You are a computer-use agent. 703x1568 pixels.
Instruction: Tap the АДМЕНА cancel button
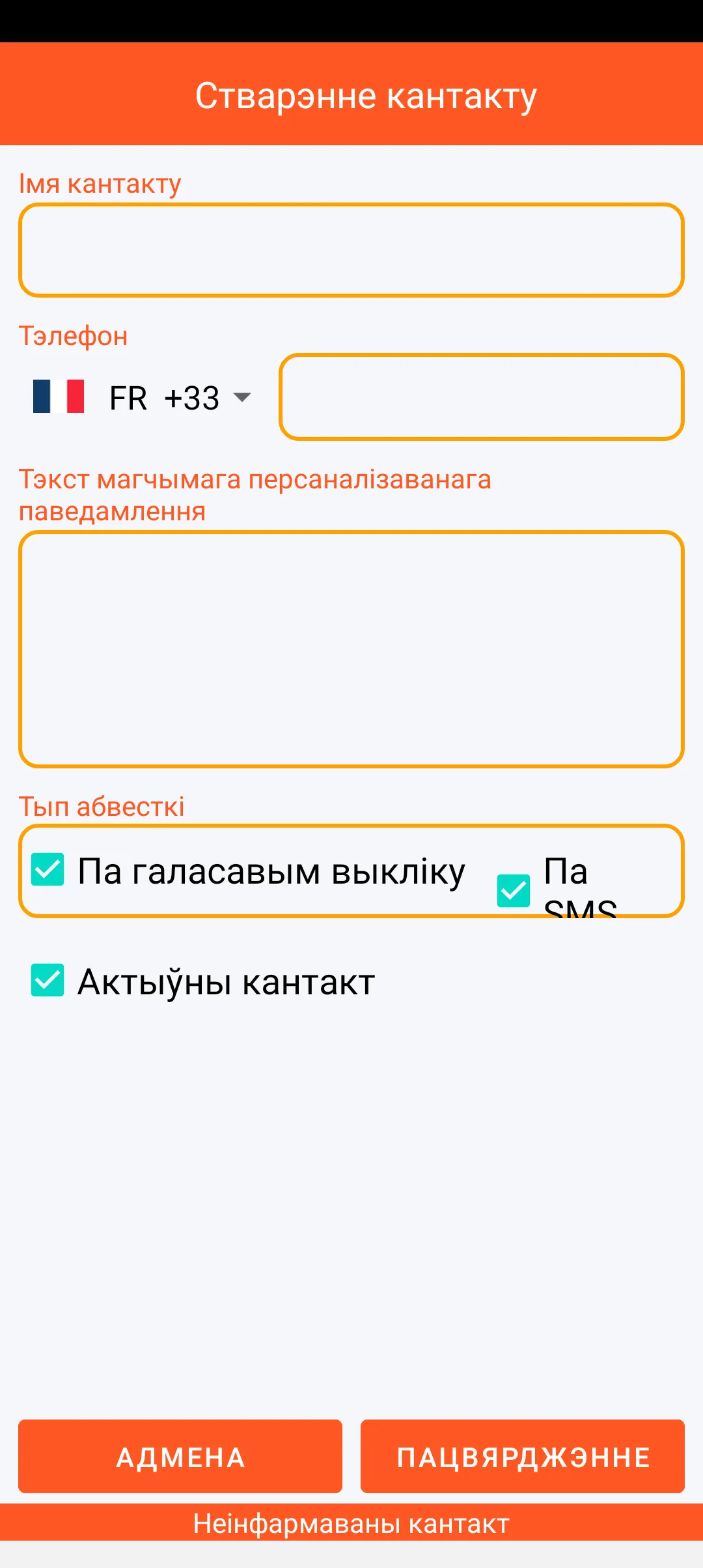tap(180, 1456)
